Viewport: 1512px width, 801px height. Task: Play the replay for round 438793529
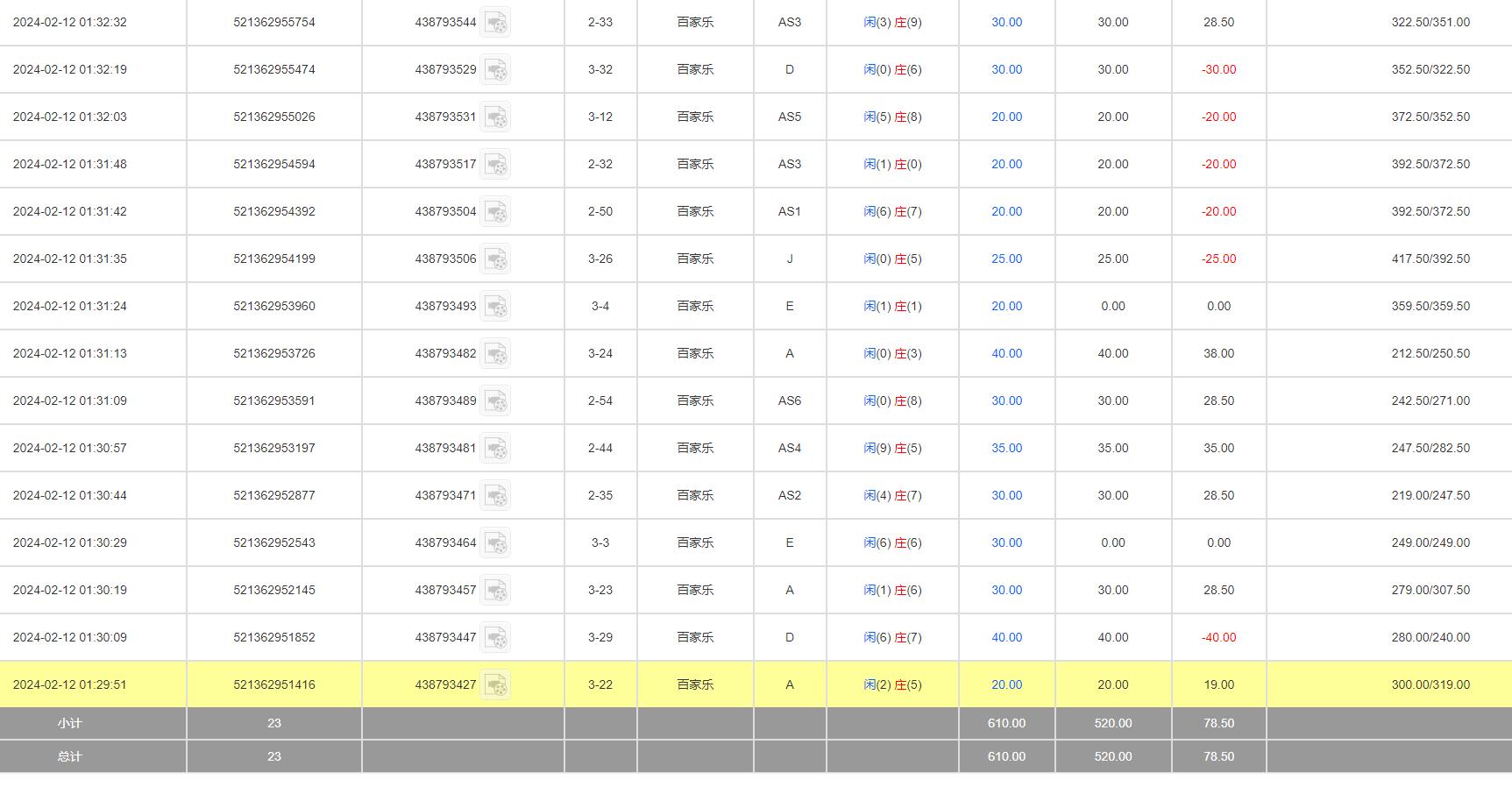pyautogui.click(x=495, y=70)
